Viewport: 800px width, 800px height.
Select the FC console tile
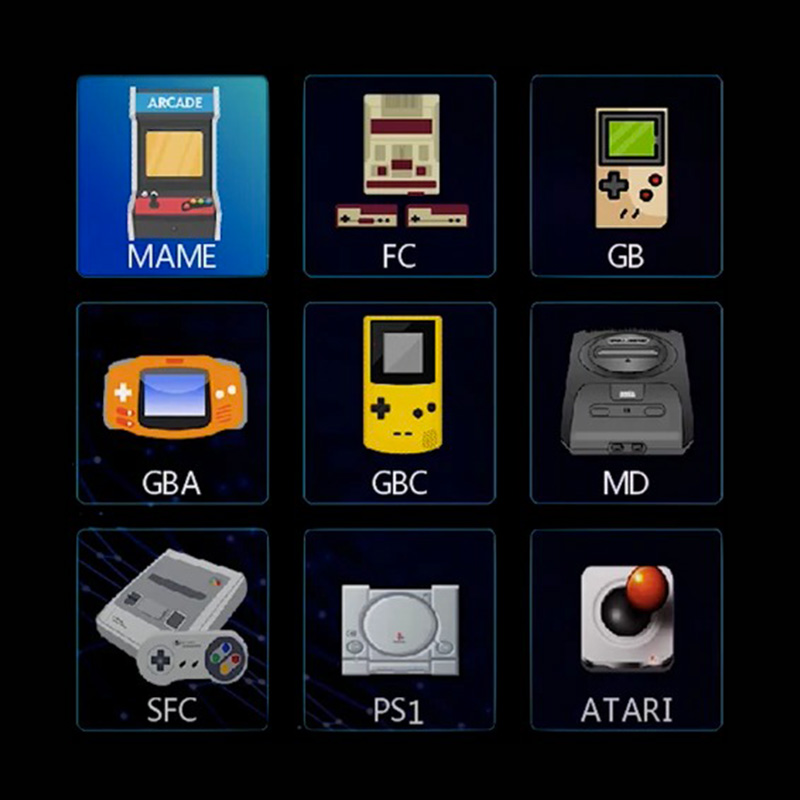pyautogui.click(x=399, y=176)
